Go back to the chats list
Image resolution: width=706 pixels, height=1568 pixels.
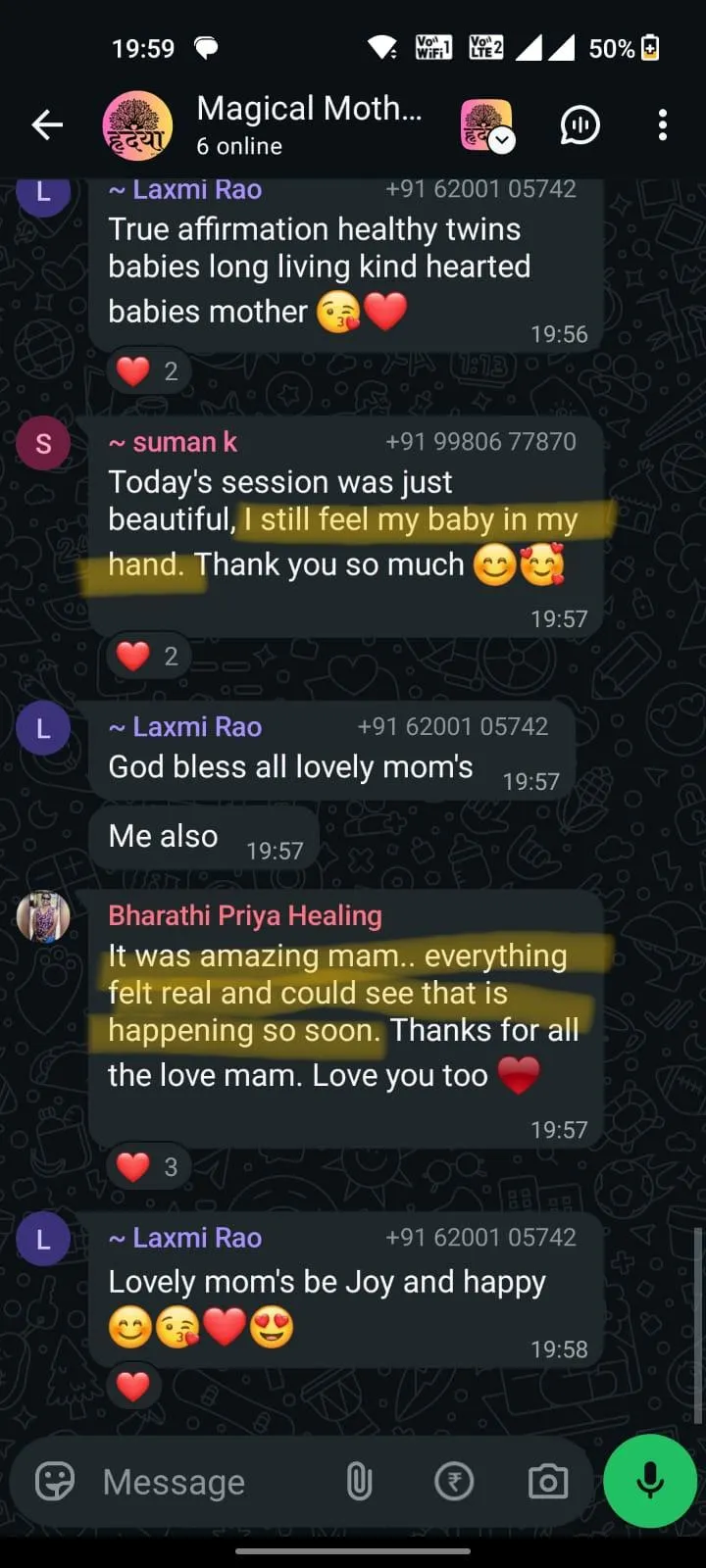click(x=47, y=124)
